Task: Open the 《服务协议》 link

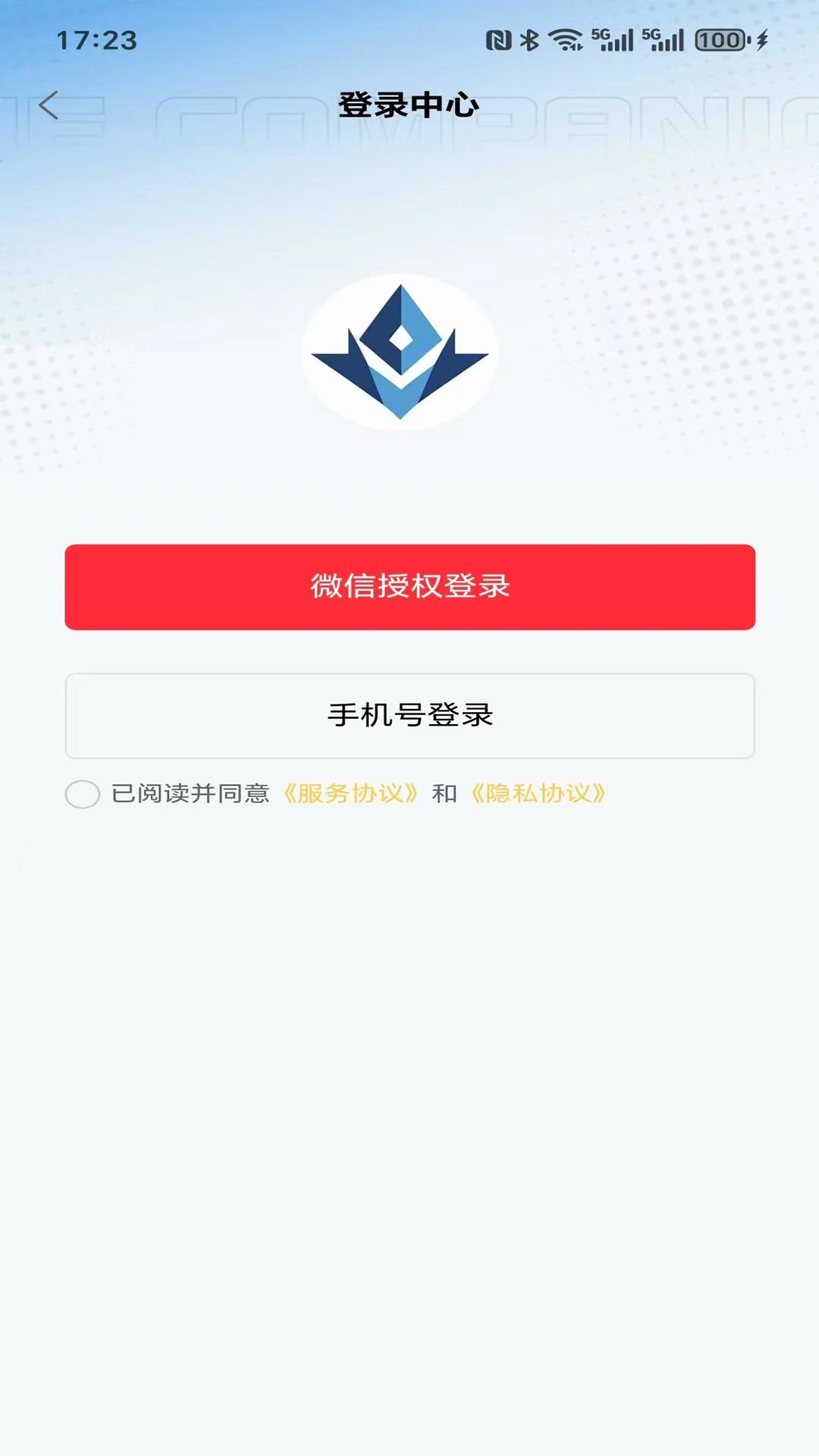Action: [x=350, y=793]
